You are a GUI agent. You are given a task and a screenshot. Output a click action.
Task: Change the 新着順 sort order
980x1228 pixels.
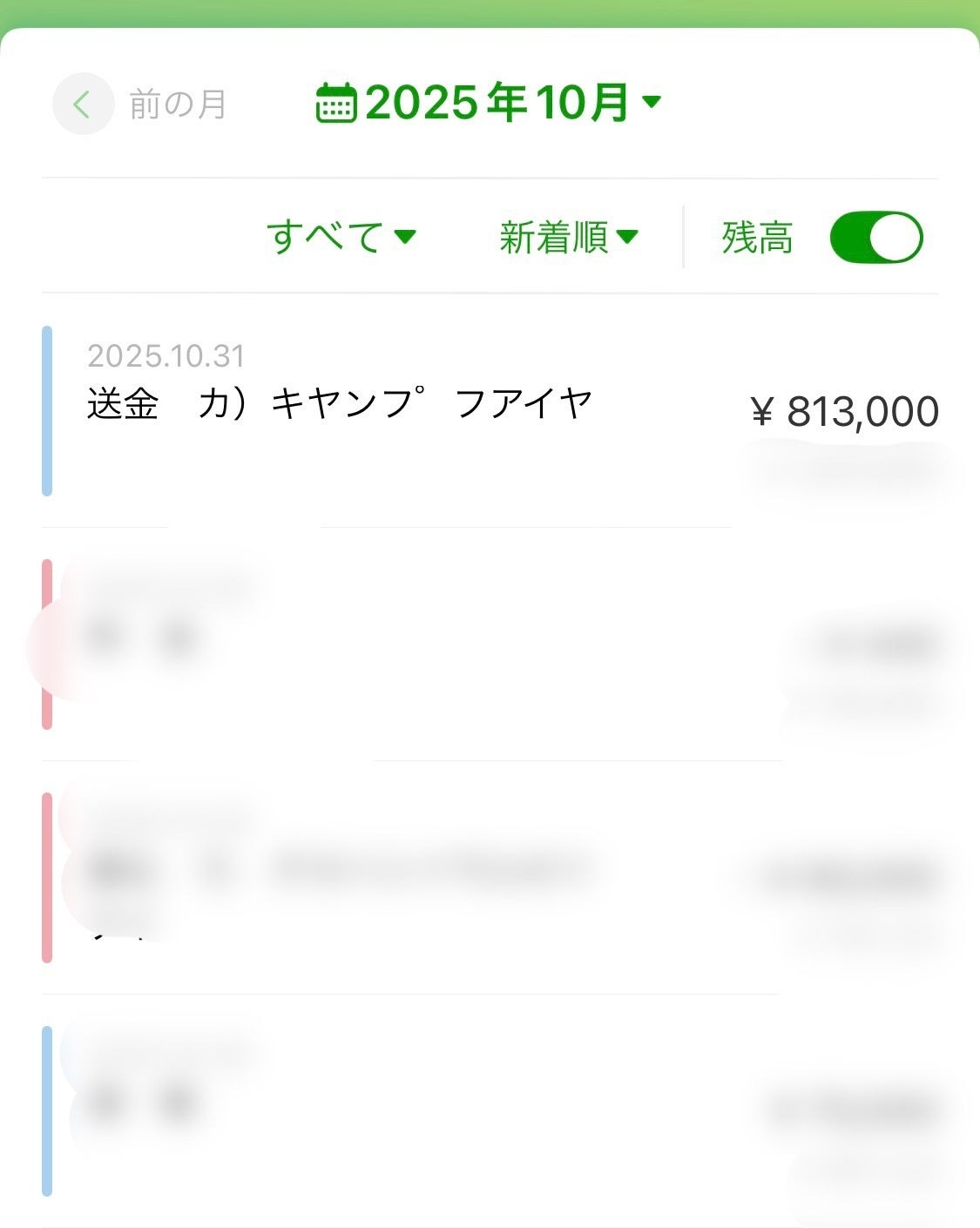click(x=569, y=237)
